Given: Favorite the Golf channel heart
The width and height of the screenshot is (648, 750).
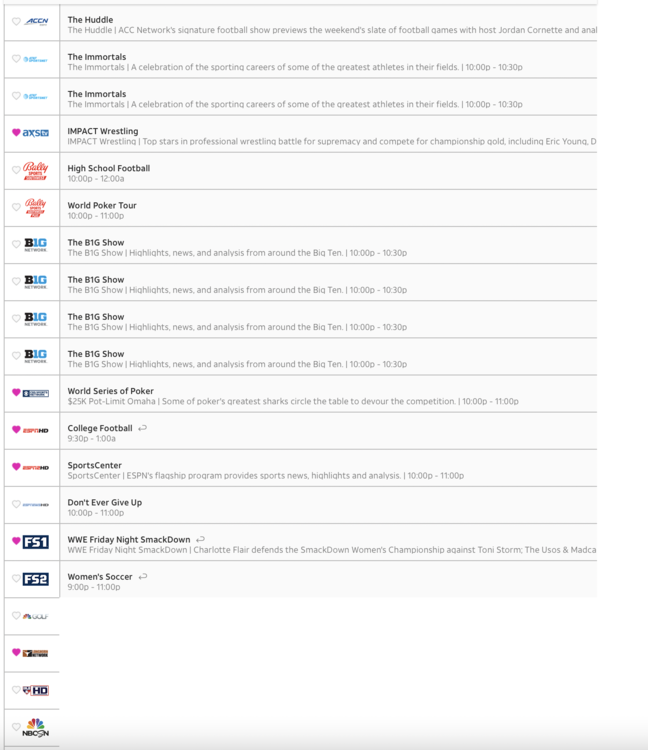Looking at the screenshot, I should coord(16,616).
